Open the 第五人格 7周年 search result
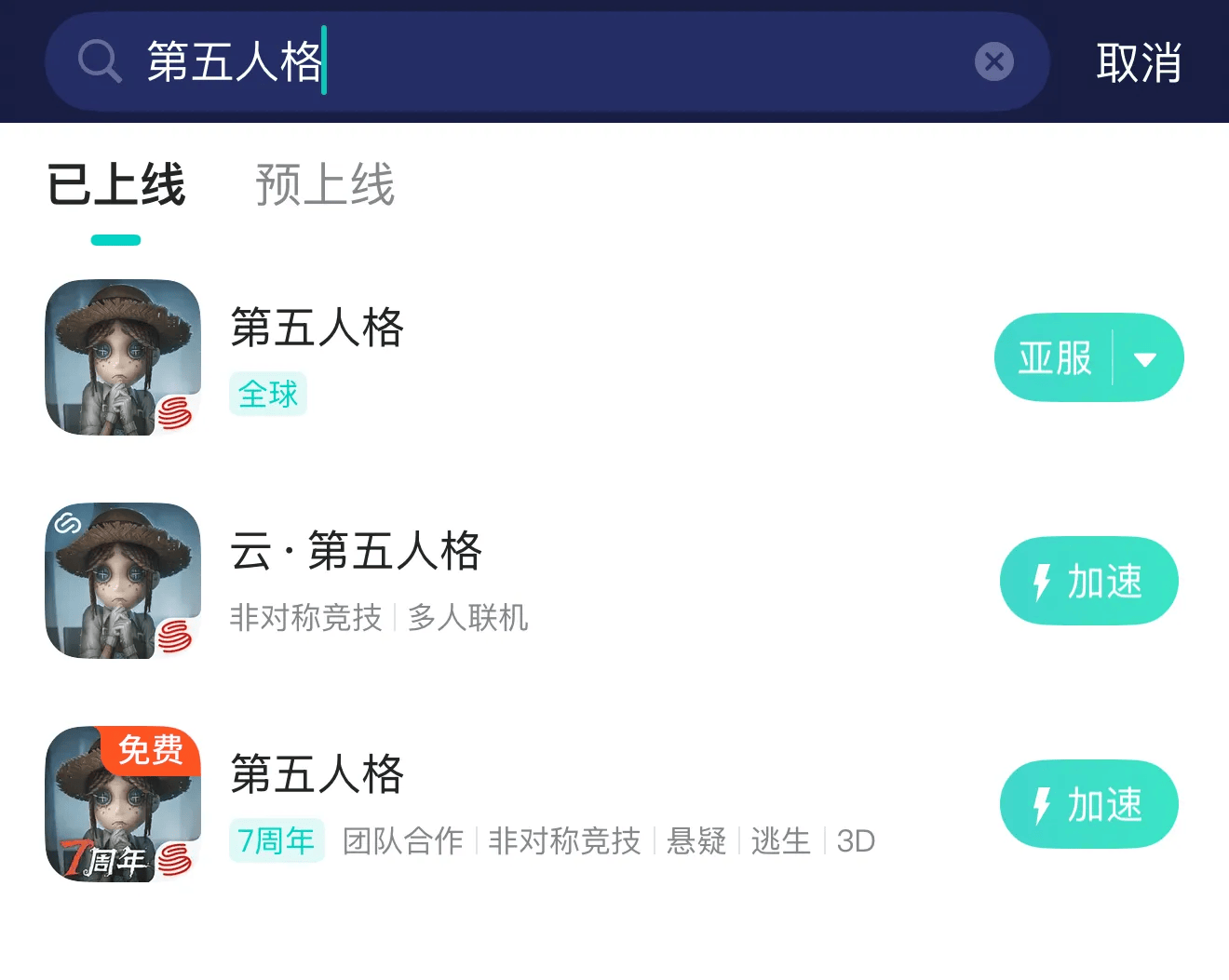 (x=317, y=775)
